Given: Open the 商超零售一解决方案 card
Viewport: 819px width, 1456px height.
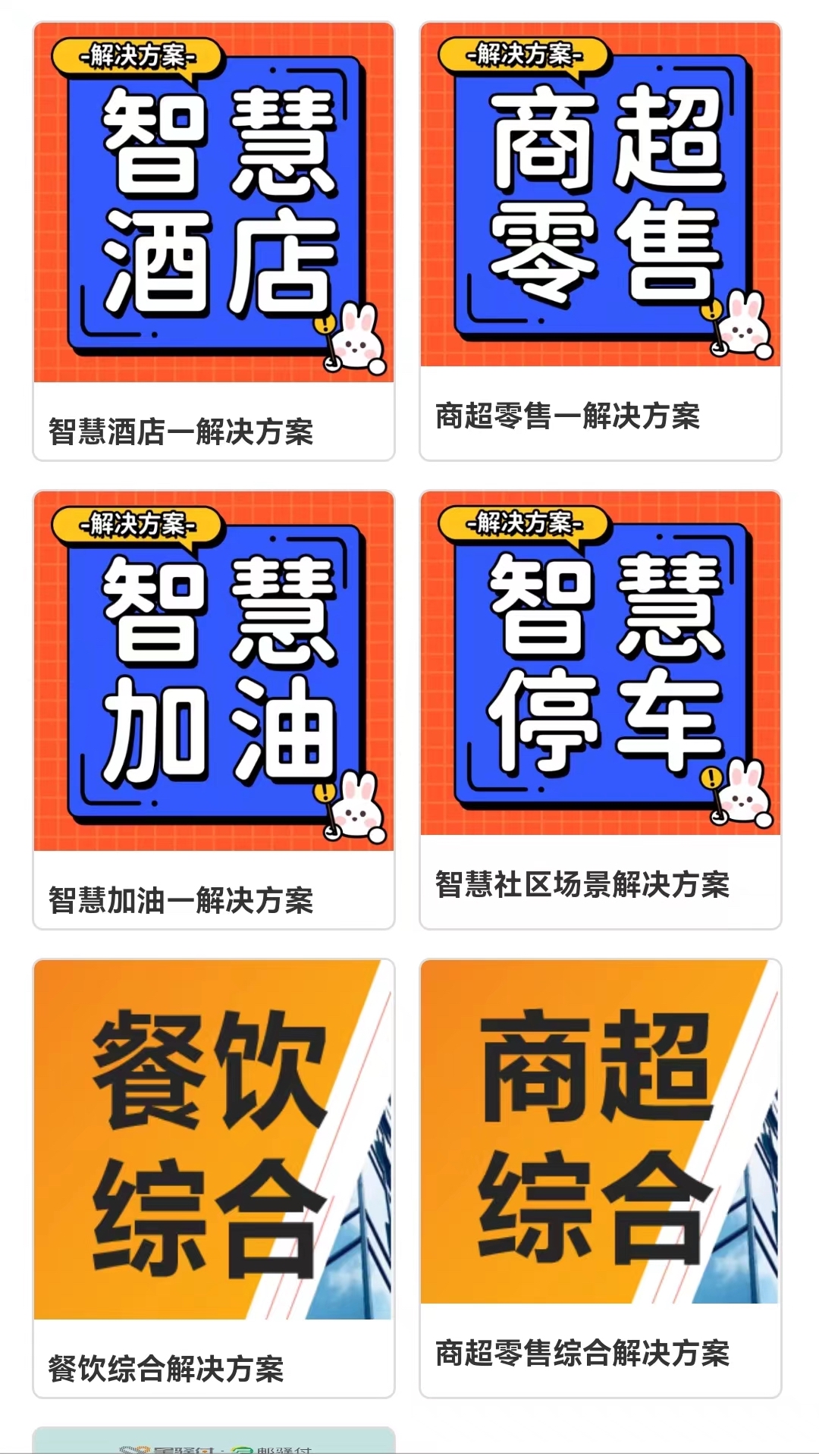Looking at the screenshot, I should point(600,241).
